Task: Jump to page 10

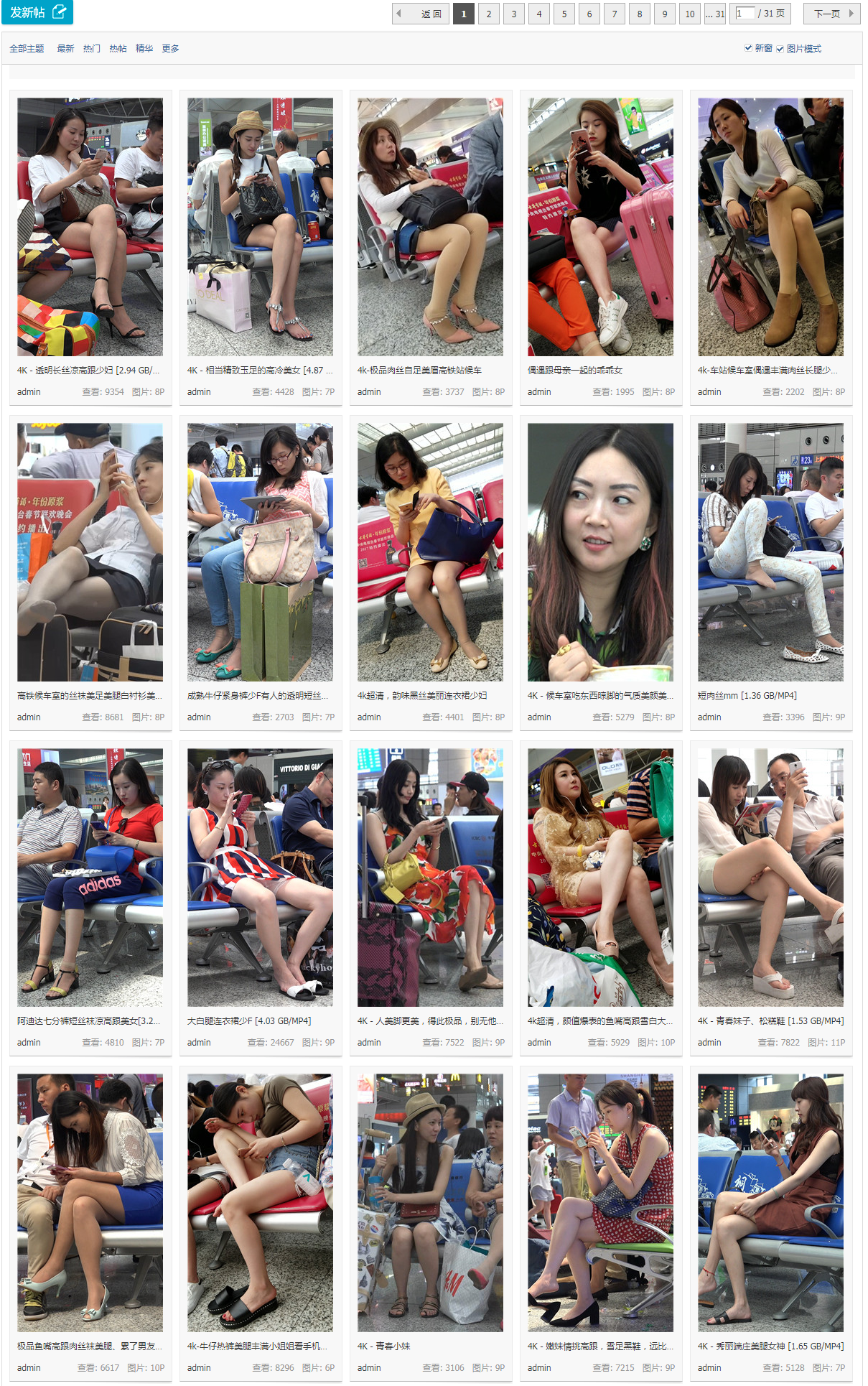Action: pos(689,14)
